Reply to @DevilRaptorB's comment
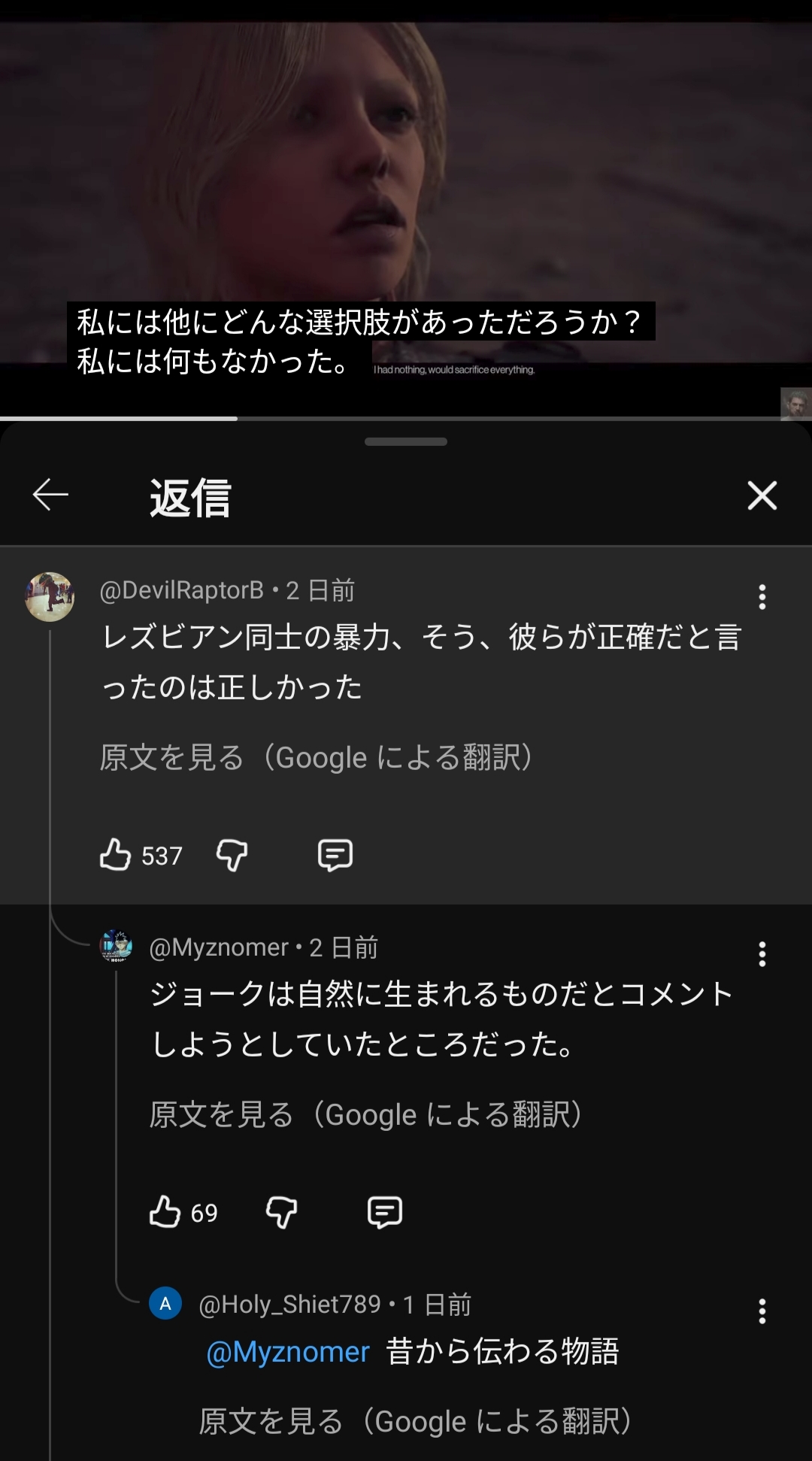 (x=335, y=855)
